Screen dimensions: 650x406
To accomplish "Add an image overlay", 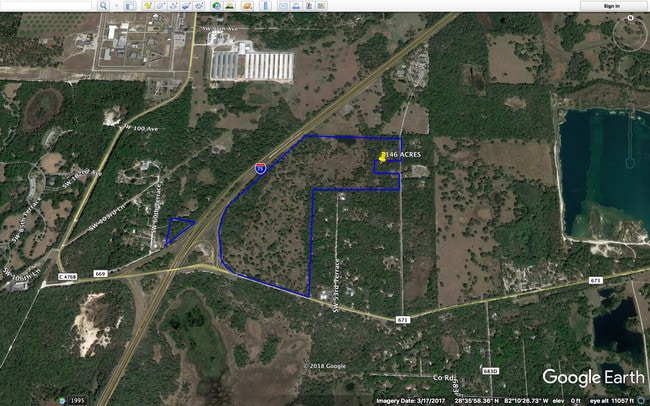I will pyautogui.click(x=186, y=6).
